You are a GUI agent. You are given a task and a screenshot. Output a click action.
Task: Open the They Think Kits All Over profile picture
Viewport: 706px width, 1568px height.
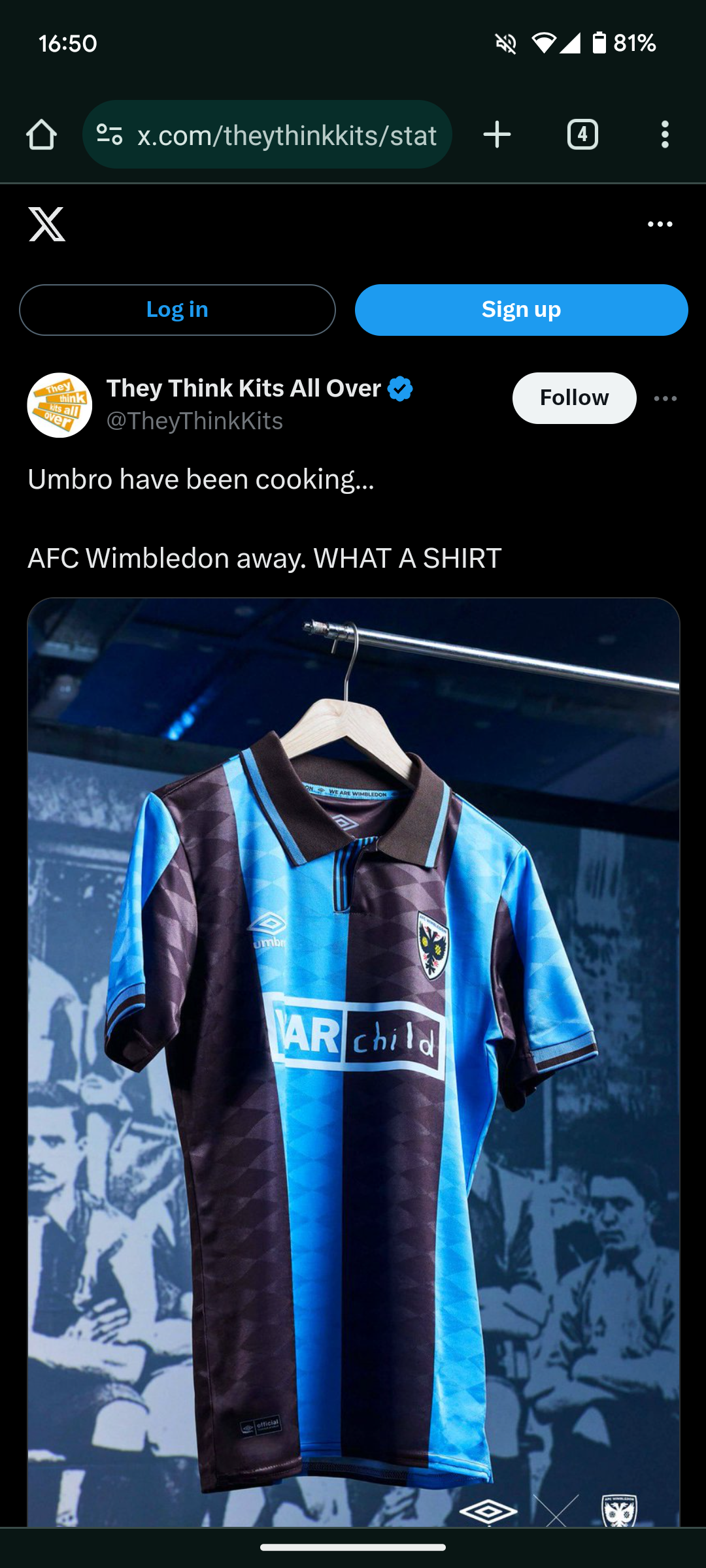59,405
